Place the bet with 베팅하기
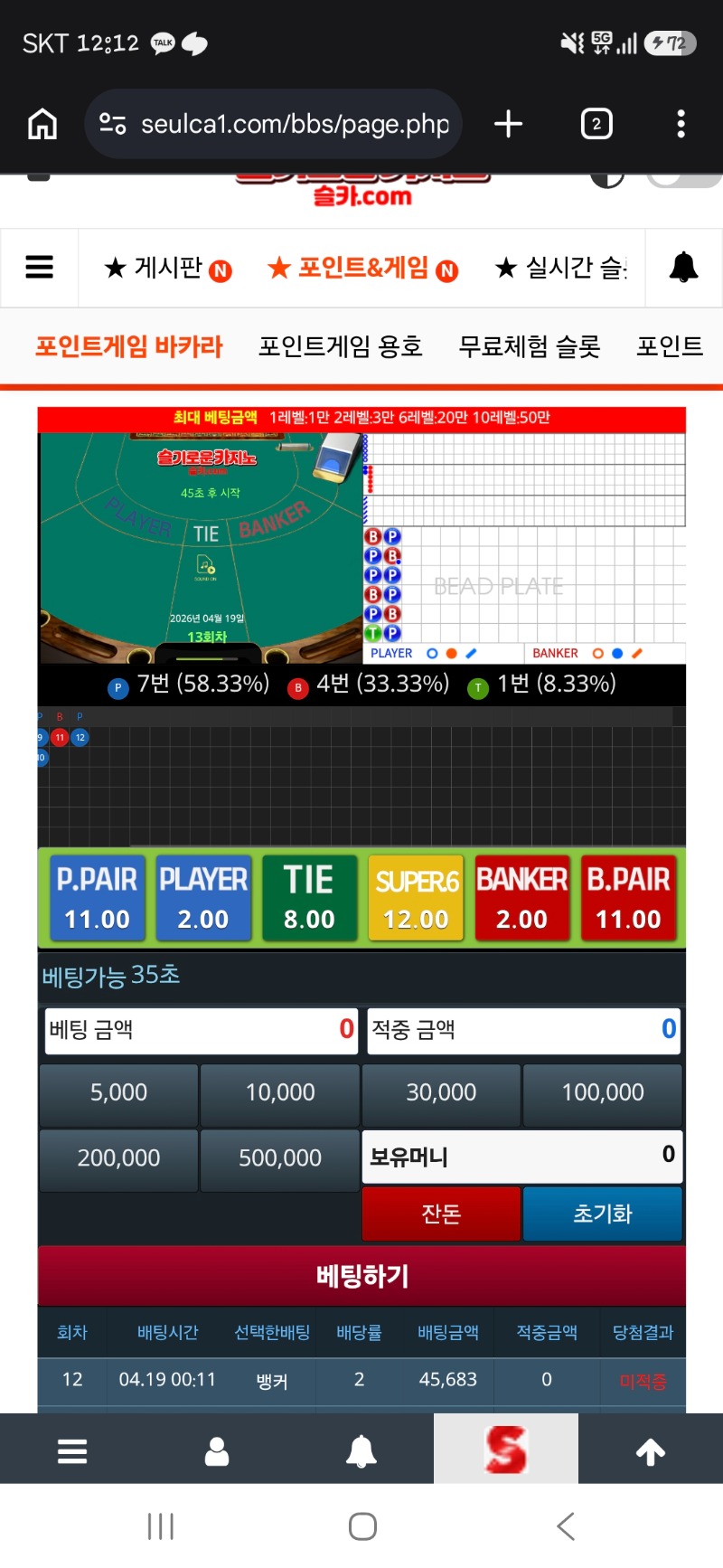Viewport: 723px width, 1568px height. pos(361,1276)
